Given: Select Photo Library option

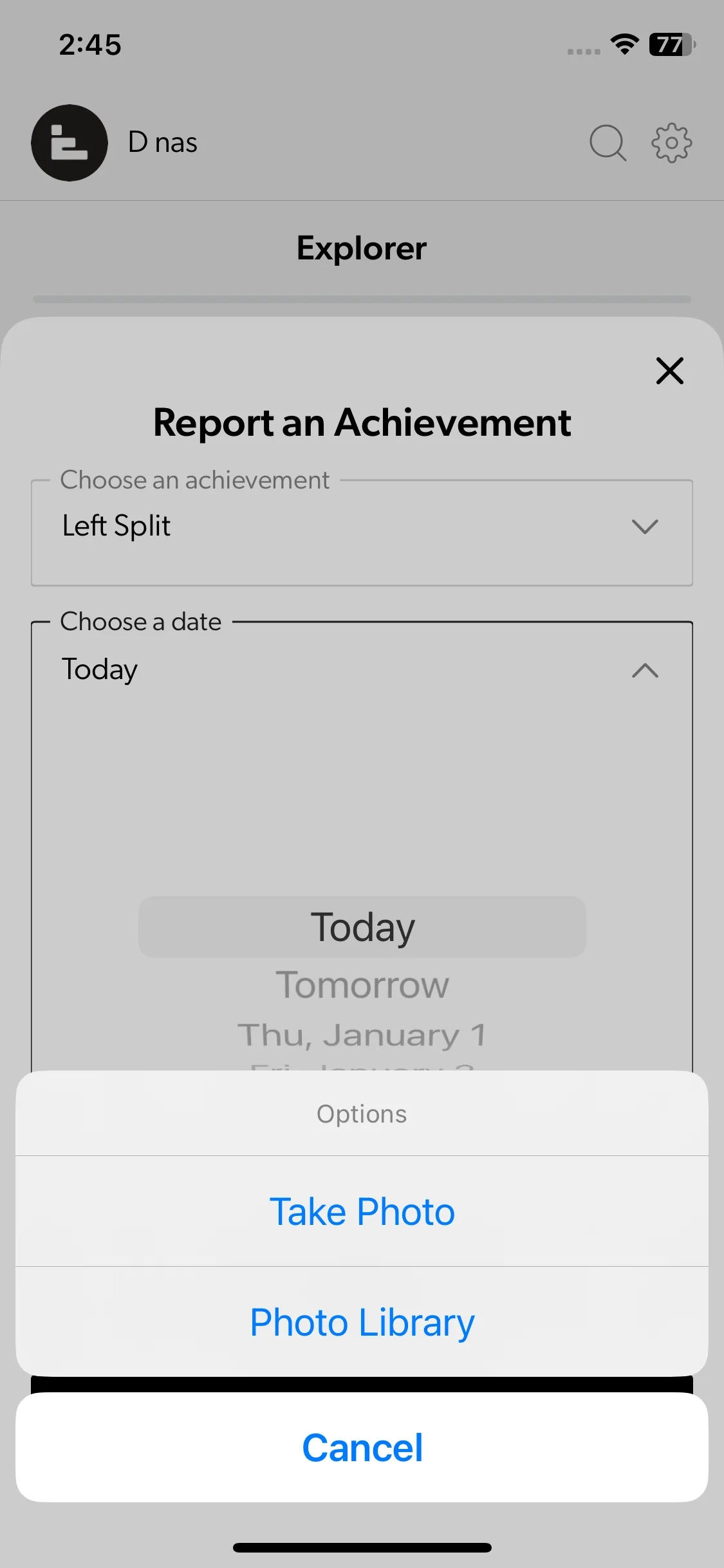Looking at the screenshot, I should tap(362, 1322).
